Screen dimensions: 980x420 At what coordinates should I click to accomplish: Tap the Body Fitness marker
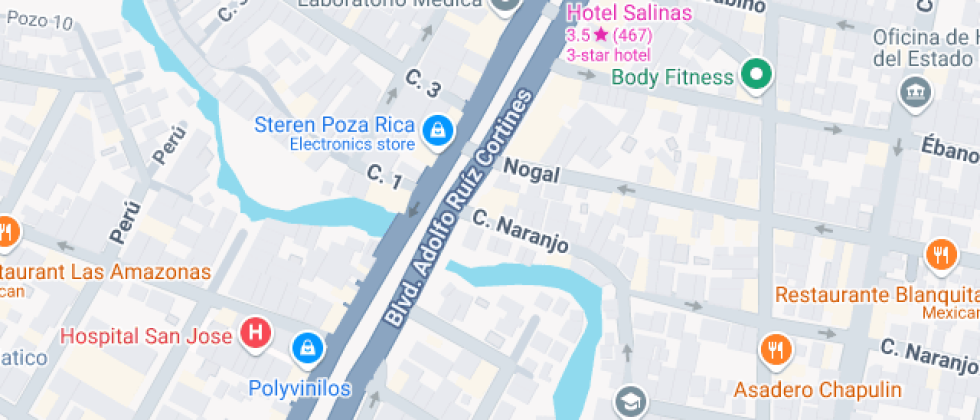tap(757, 75)
